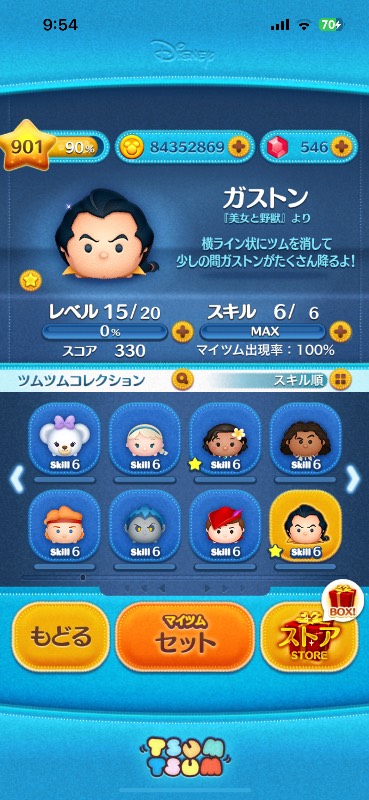Go to the next collection page
Screen dimensions: 369x800
click(x=353, y=480)
